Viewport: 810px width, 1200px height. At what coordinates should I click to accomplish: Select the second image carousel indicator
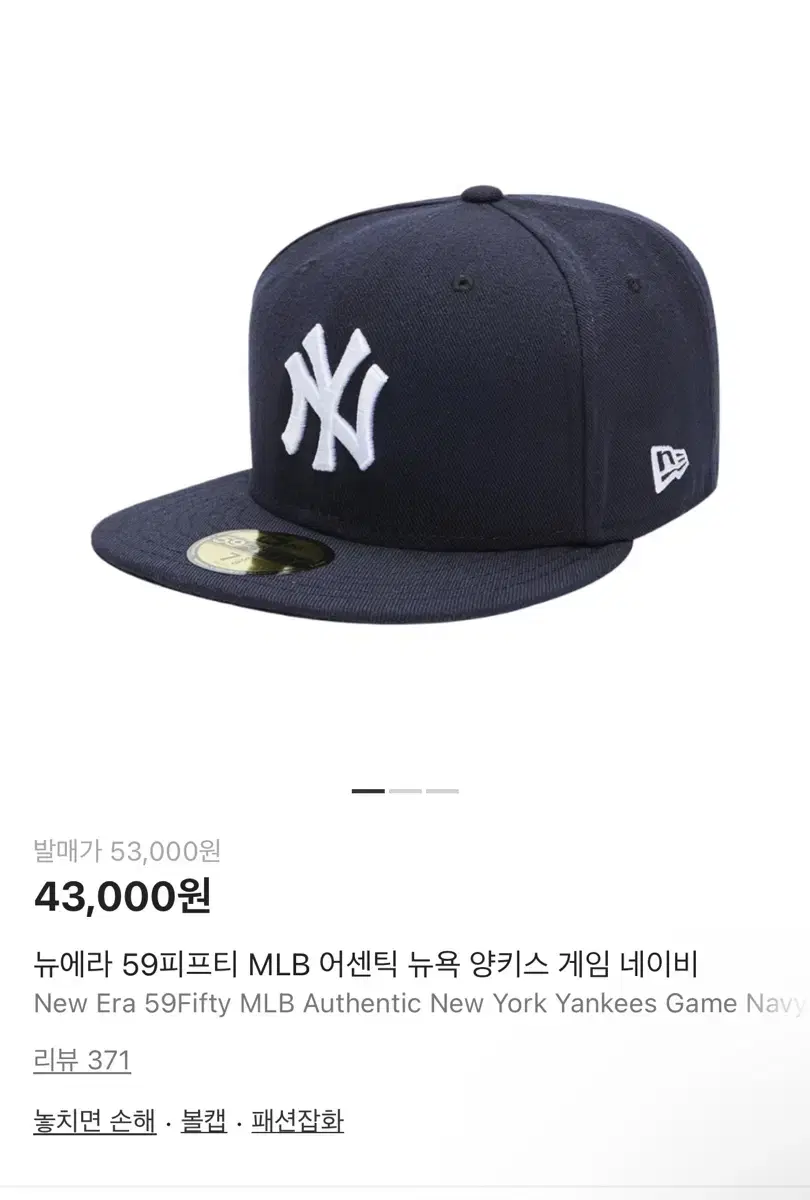(x=404, y=790)
